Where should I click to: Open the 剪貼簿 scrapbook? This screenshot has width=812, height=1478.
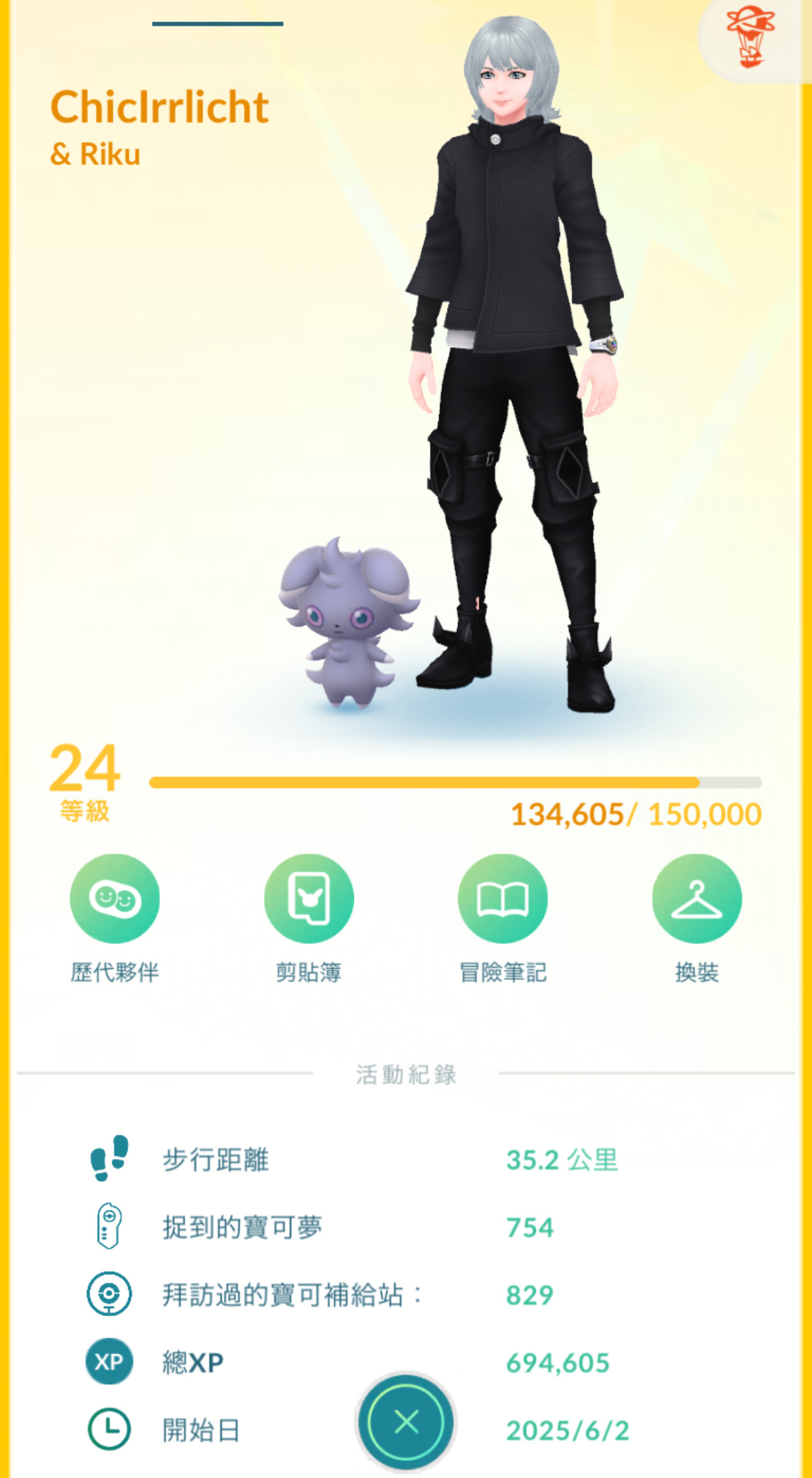[309, 899]
